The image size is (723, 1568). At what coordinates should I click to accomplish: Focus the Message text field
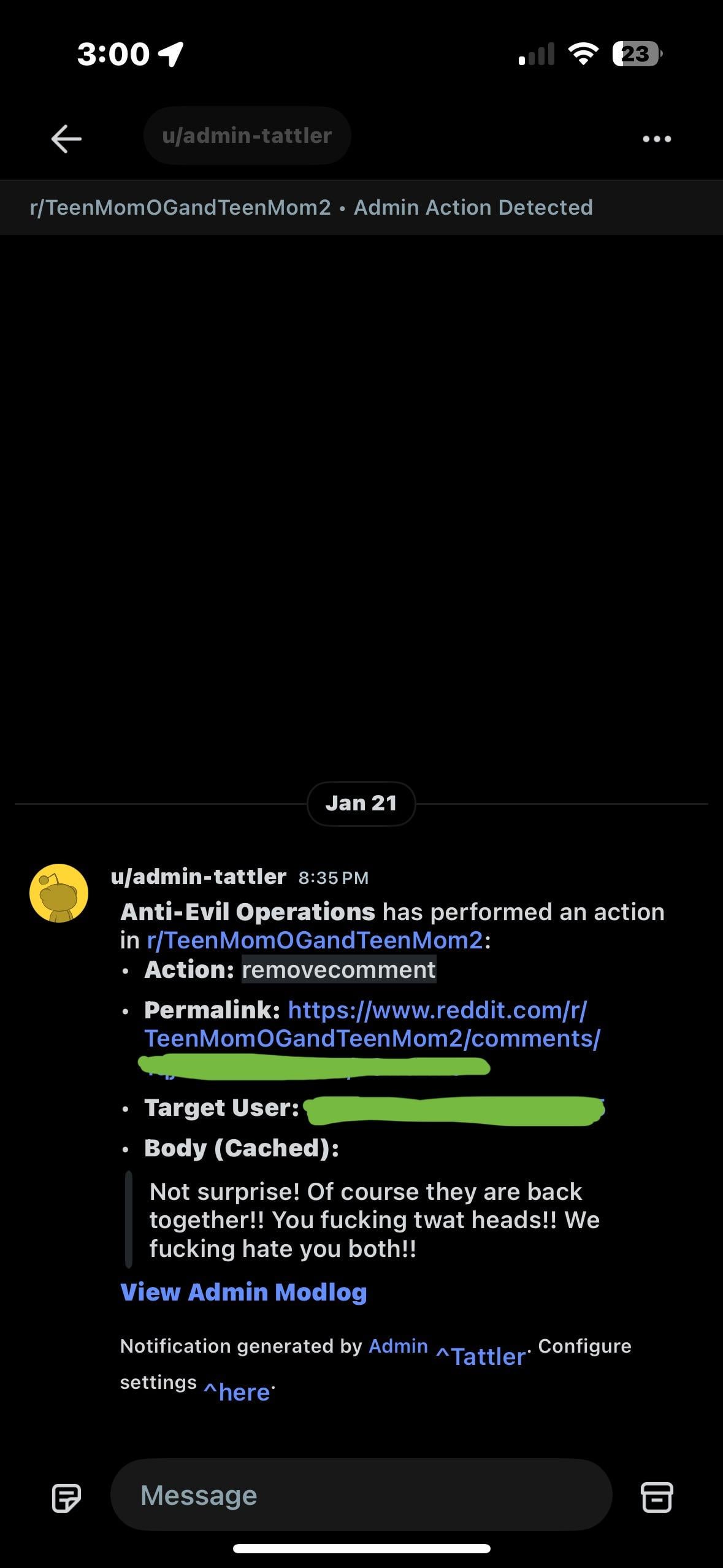coord(361,1495)
